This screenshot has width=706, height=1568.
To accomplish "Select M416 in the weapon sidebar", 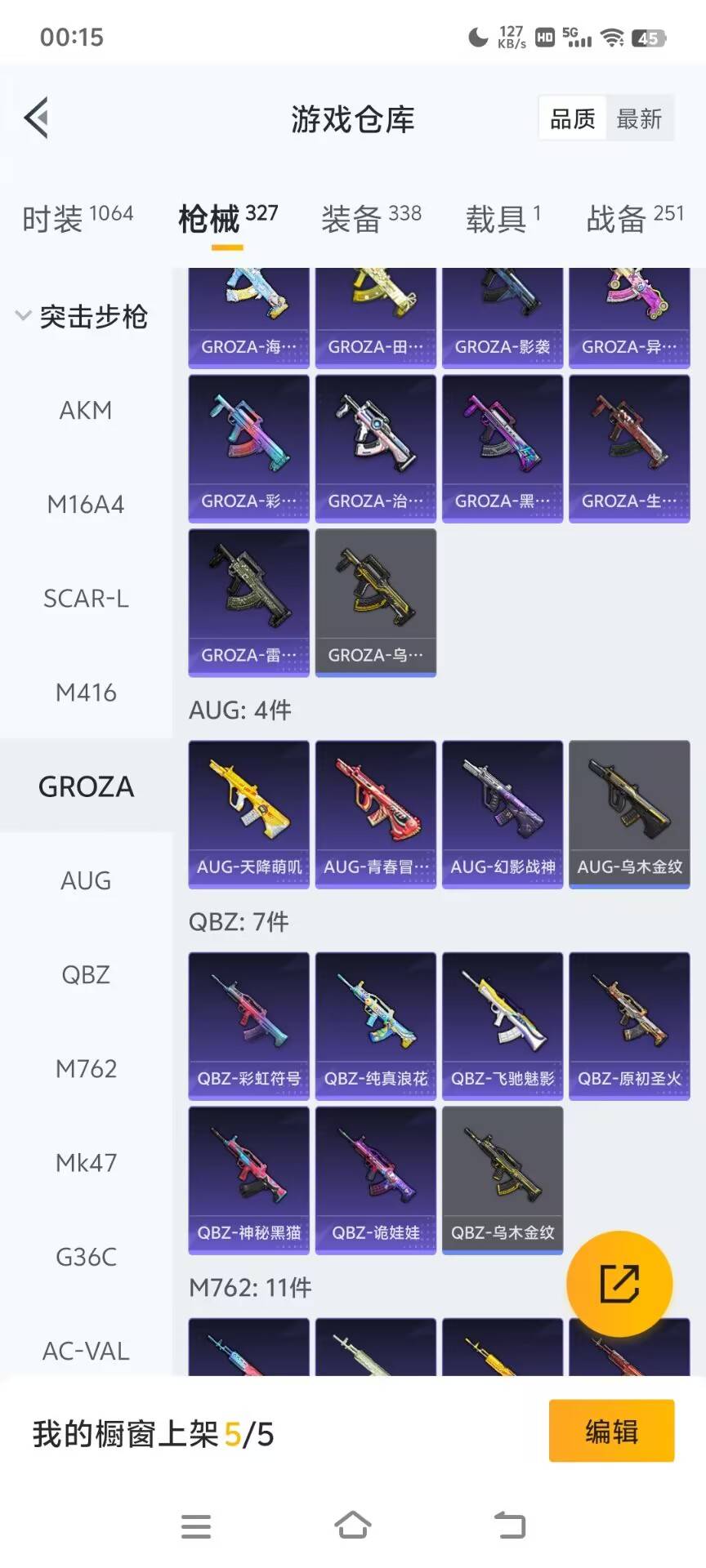I will tap(86, 693).
